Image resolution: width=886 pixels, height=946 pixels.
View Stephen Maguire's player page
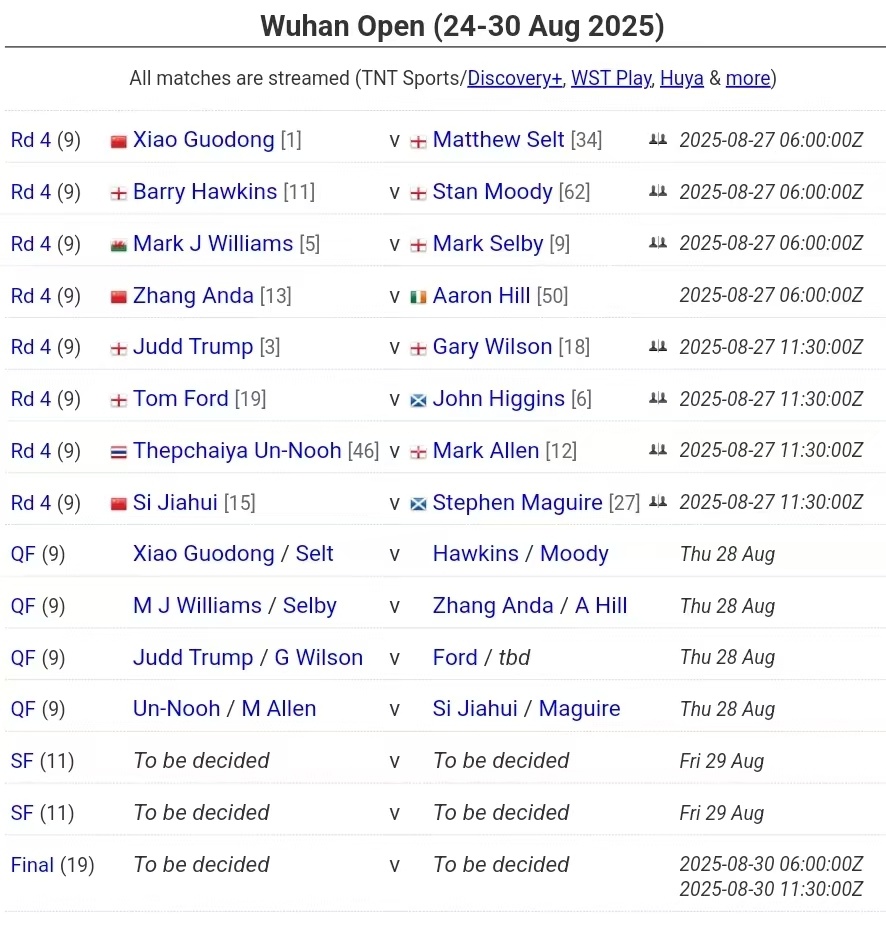coord(517,503)
